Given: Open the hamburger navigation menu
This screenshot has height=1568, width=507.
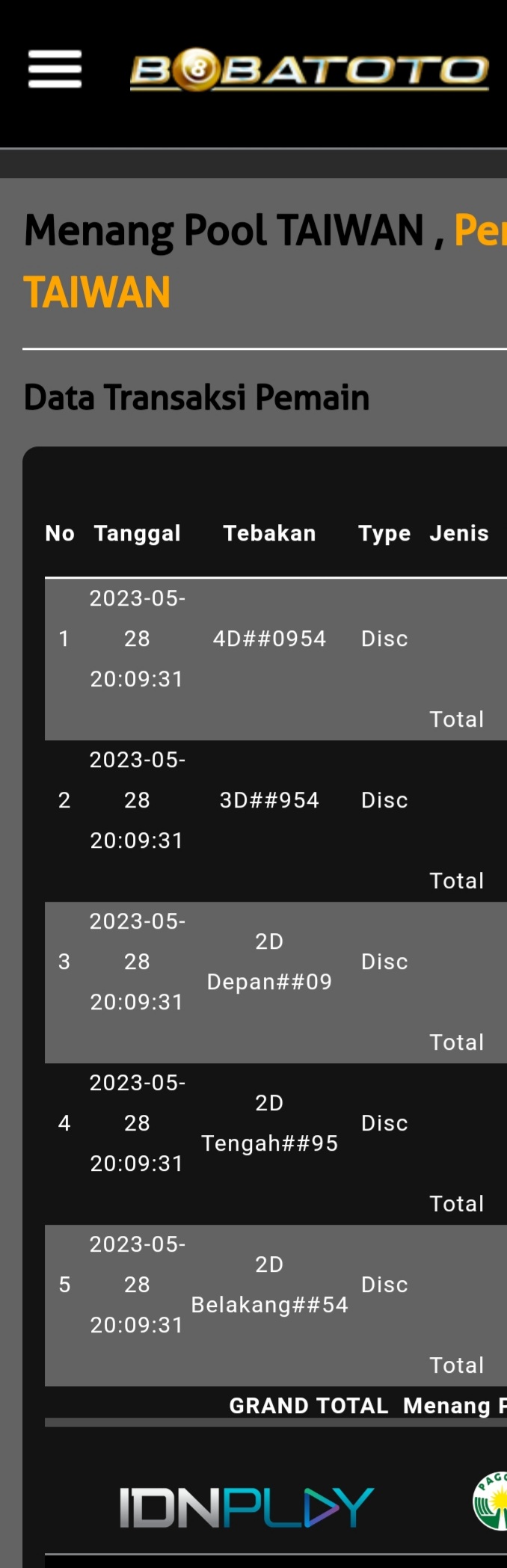Looking at the screenshot, I should 55,70.
